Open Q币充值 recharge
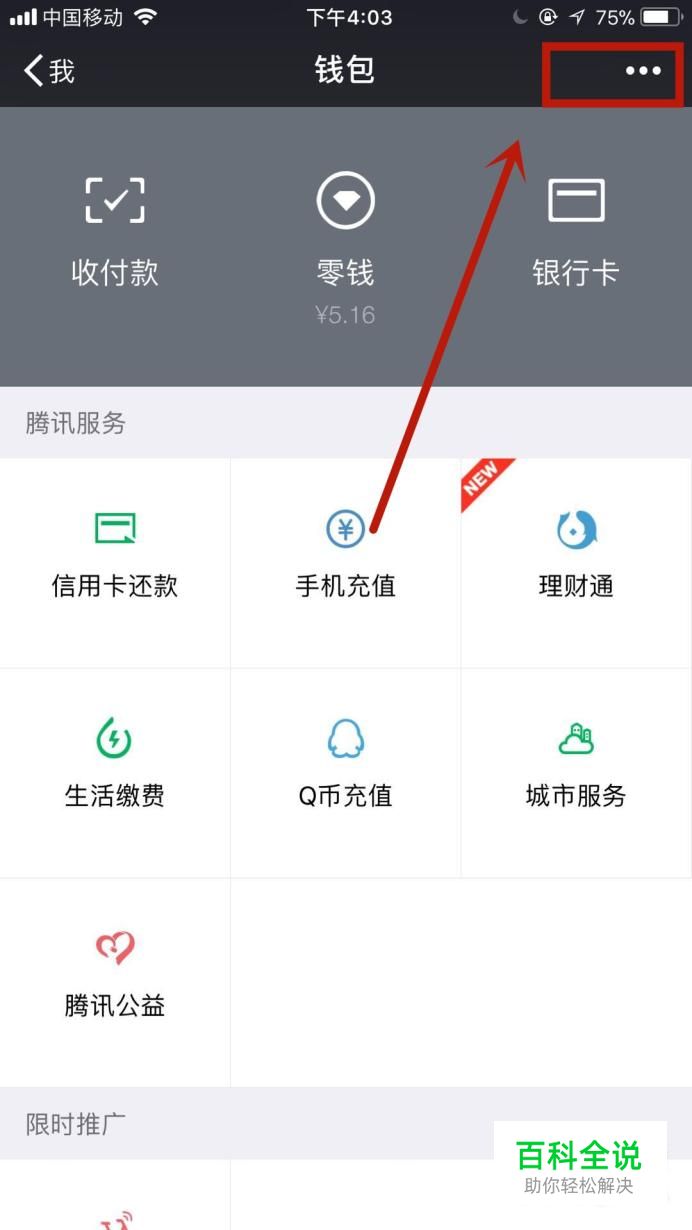Image resolution: width=692 pixels, height=1230 pixels. [345, 773]
